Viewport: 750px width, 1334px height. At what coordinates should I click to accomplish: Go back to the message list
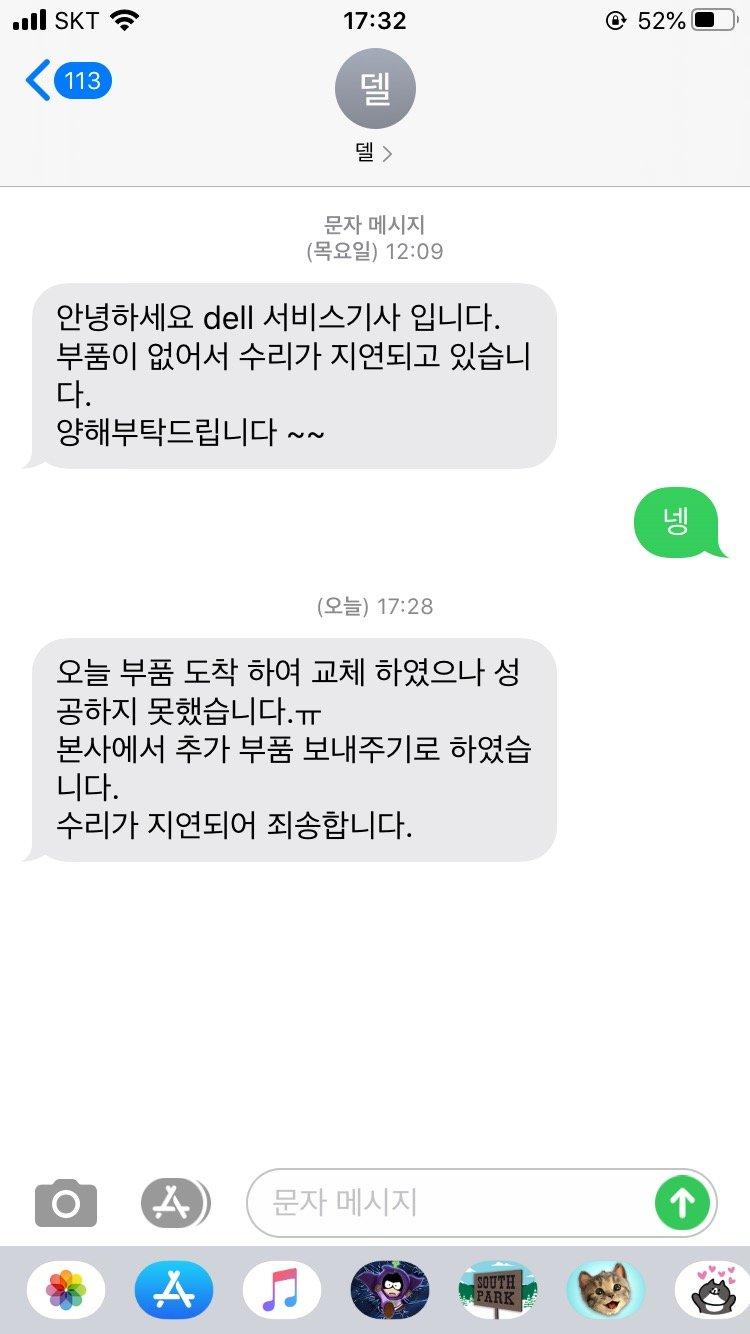point(66,80)
